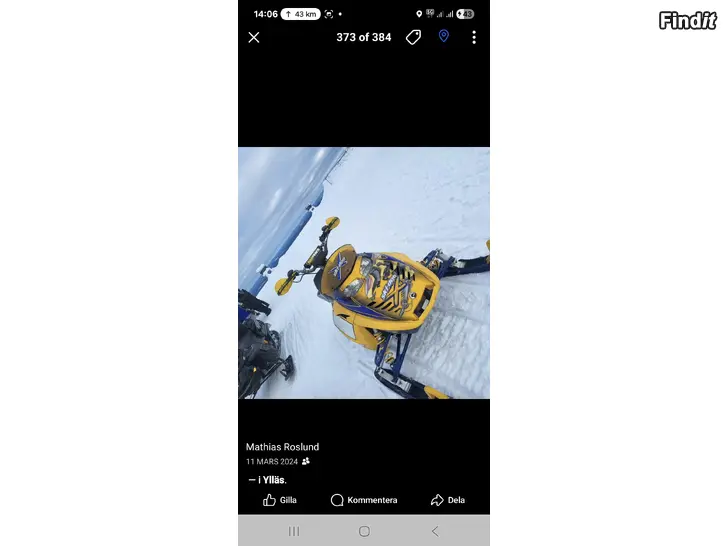Tap the location pin icon
Viewport: 728px width, 546px height.
[444, 36]
